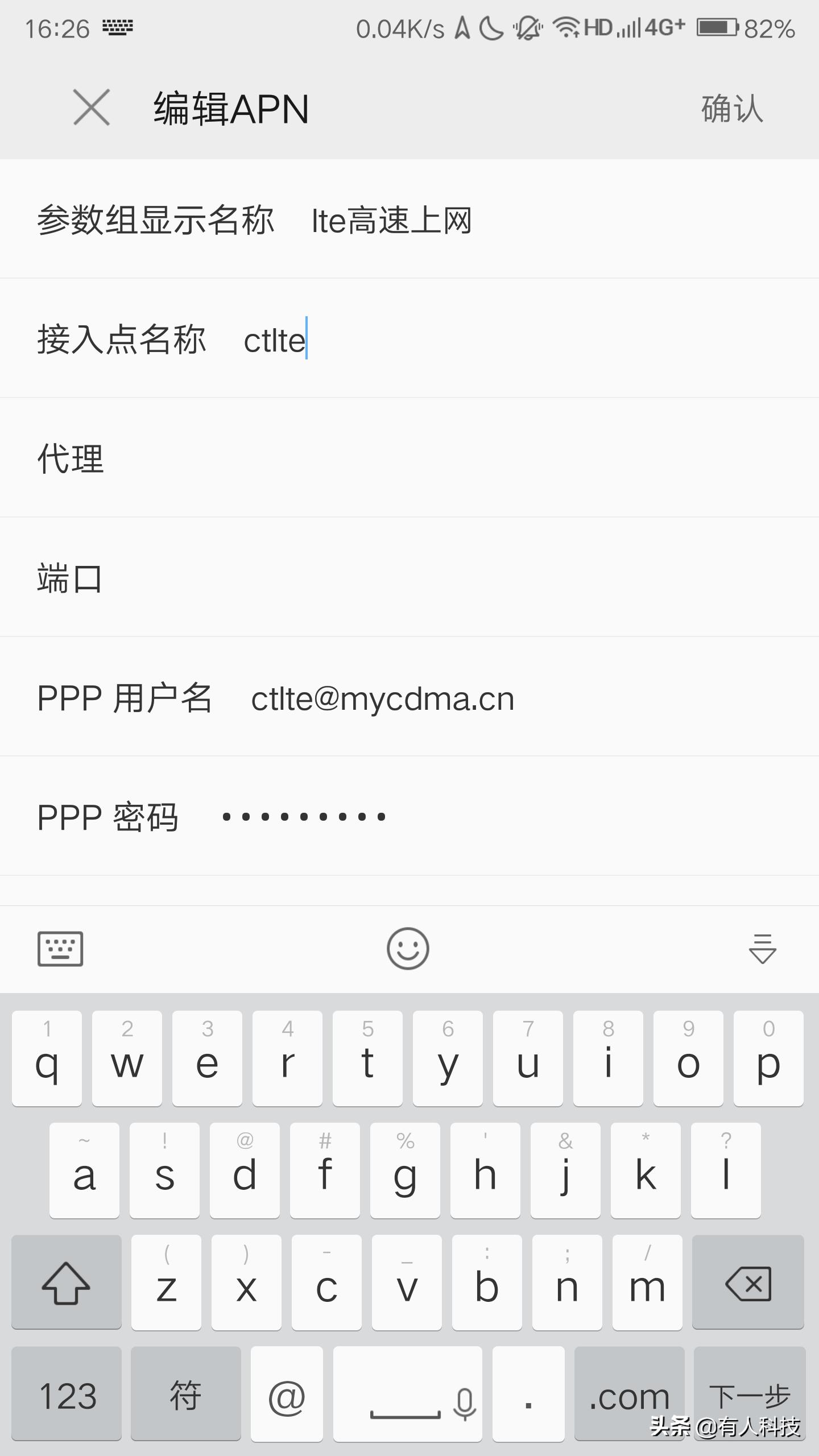Open the keyboard switcher icon
819x1456 pixels.
tap(61, 949)
